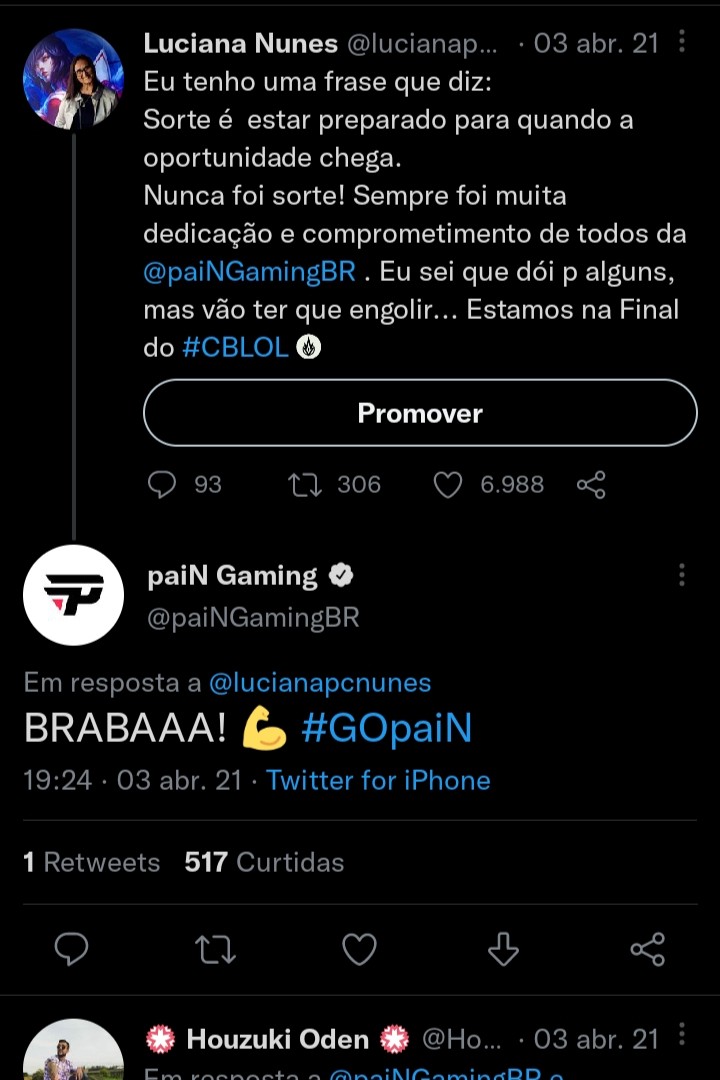Open paiN Gaming profile avatar
This screenshot has height=1080, width=720.
(x=72, y=595)
